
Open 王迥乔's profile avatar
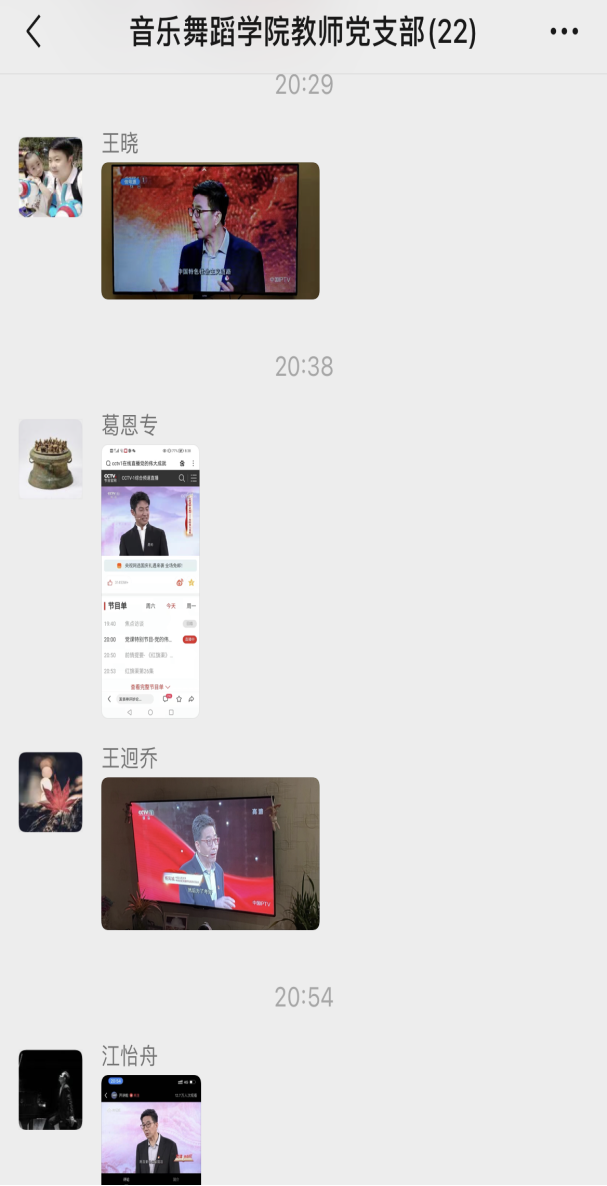pyautogui.click(x=51, y=792)
